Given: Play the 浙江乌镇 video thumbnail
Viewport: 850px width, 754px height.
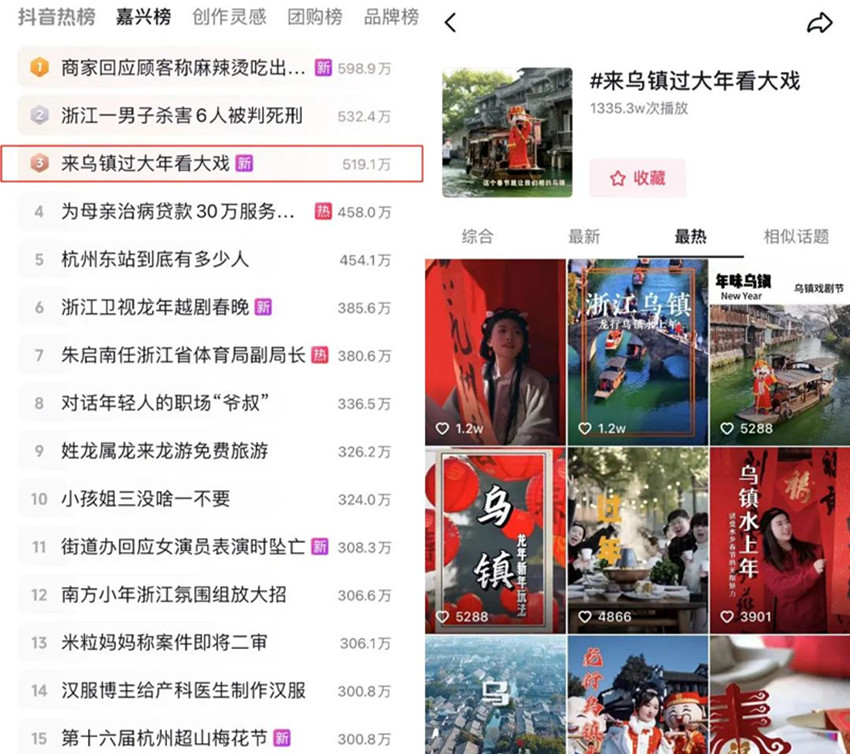Looking at the screenshot, I should pos(638,352).
